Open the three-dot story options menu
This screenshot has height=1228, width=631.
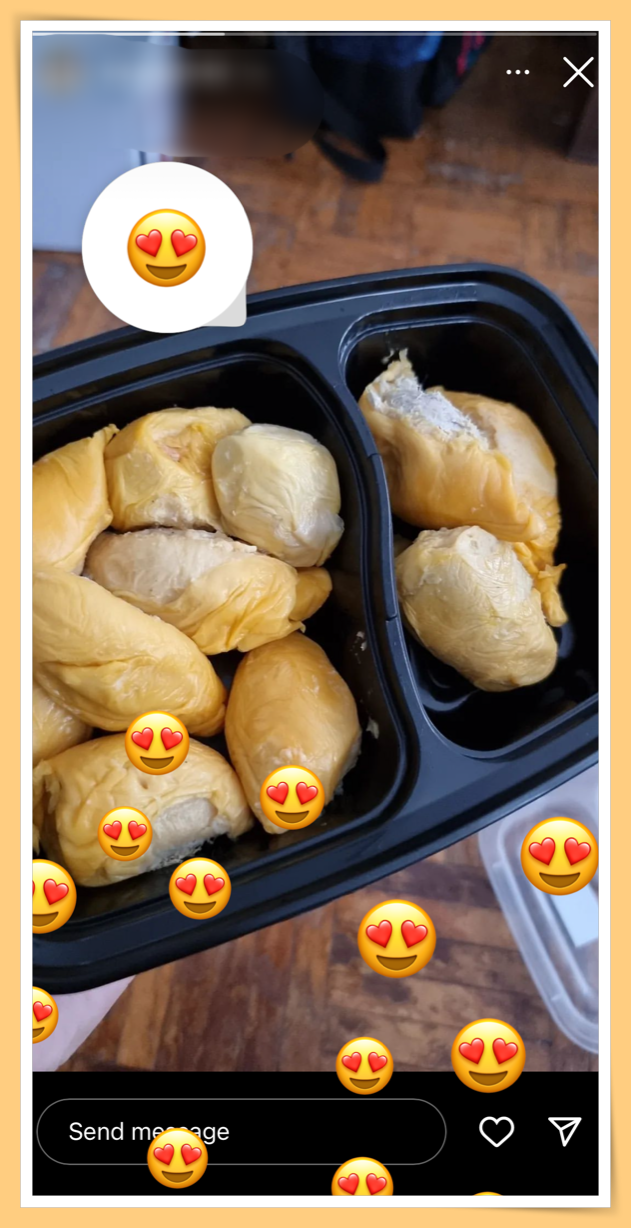pos(518,72)
